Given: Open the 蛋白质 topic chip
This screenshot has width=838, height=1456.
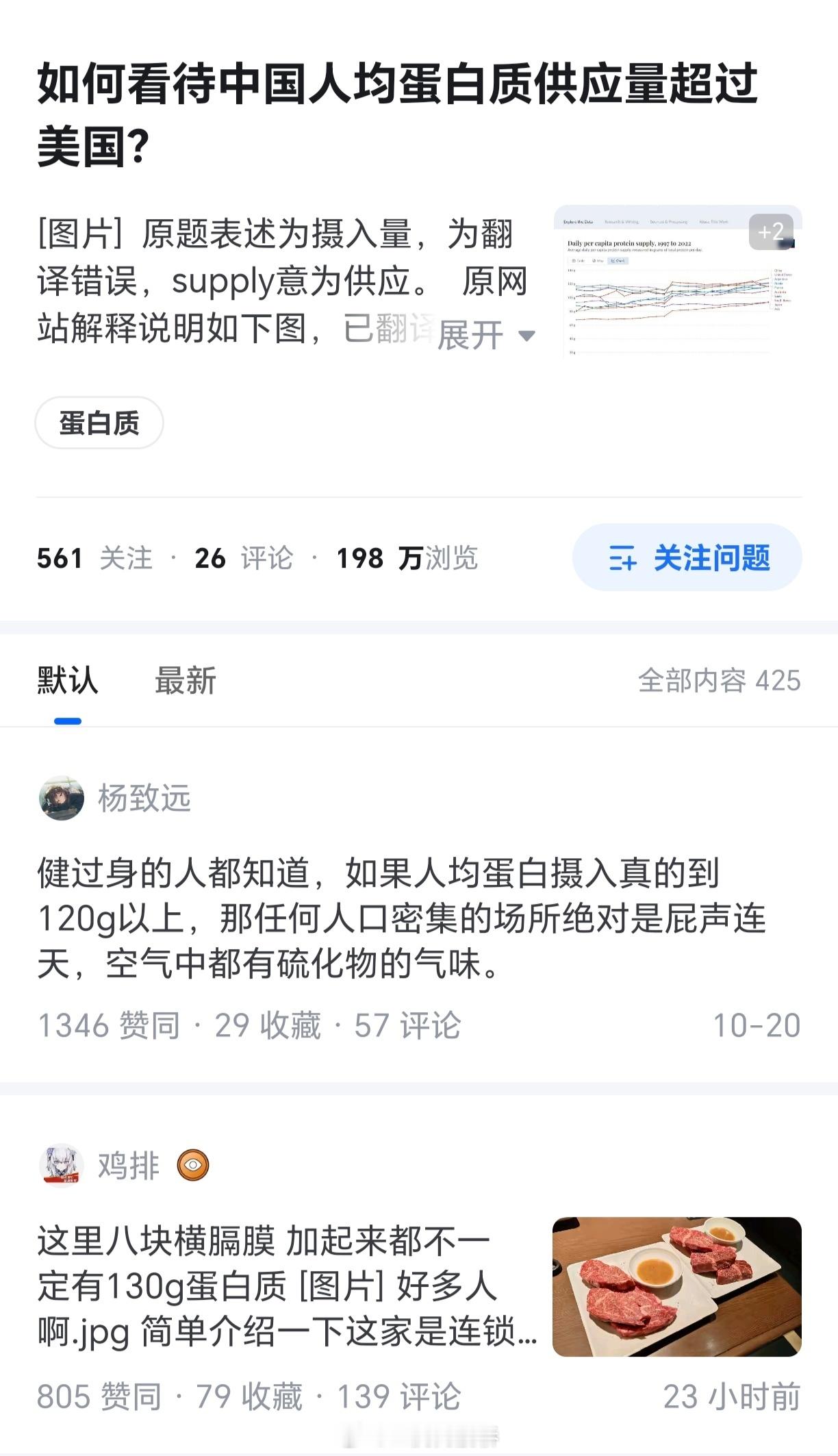Looking at the screenshot, I should coord(99,423).
